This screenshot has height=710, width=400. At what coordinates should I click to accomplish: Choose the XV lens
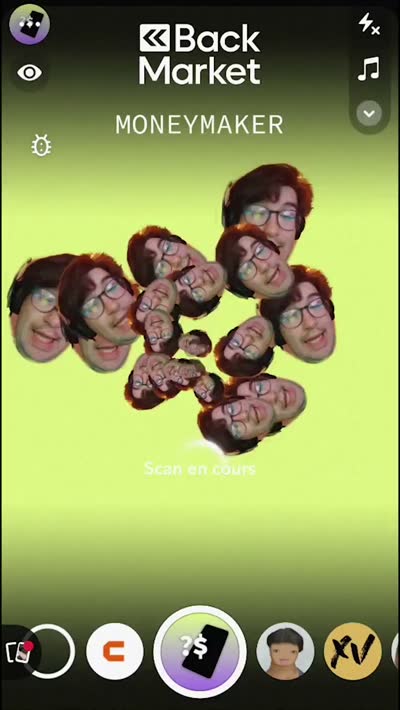pyautogui.click(x=353, y=652)
